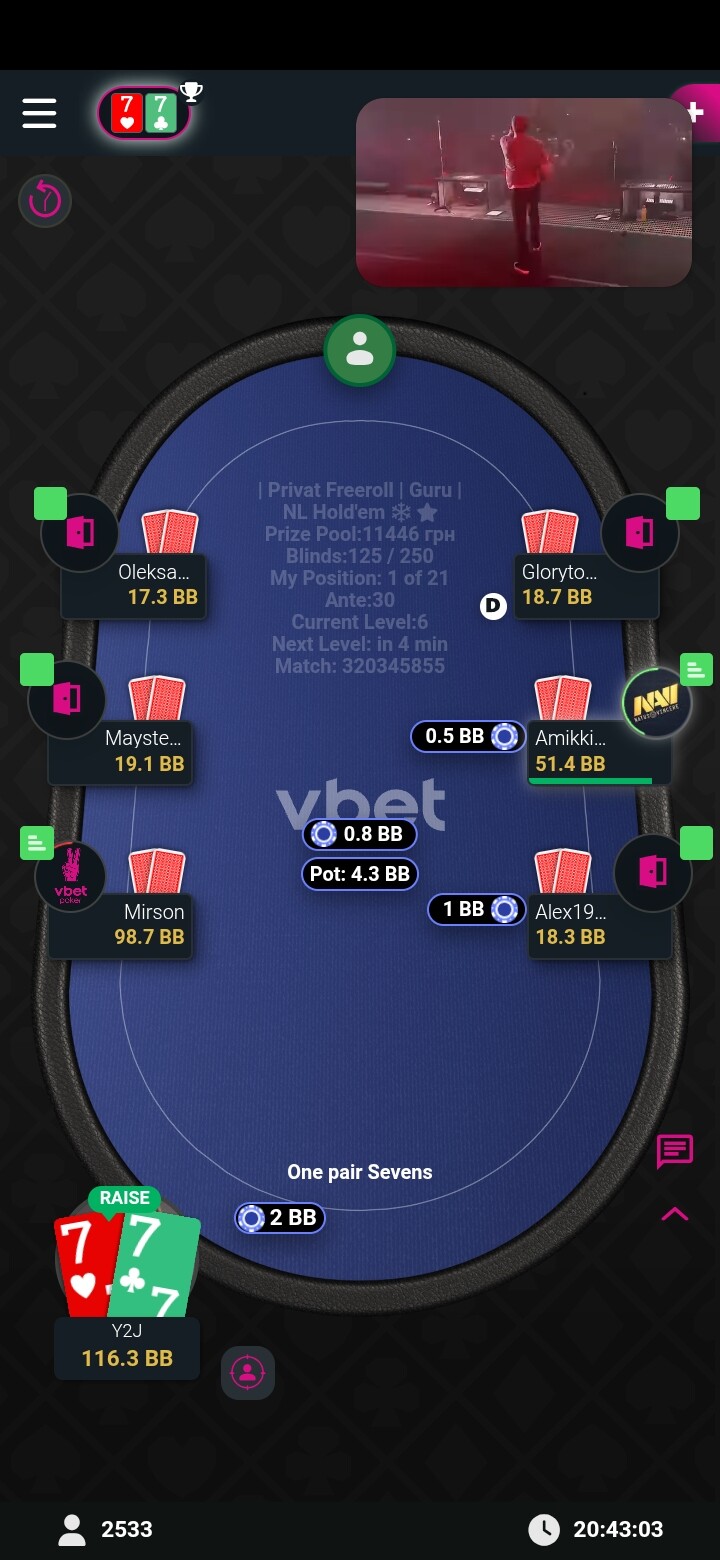
Task: Open the player target icon near Y2J
Action: point(247,1372)
